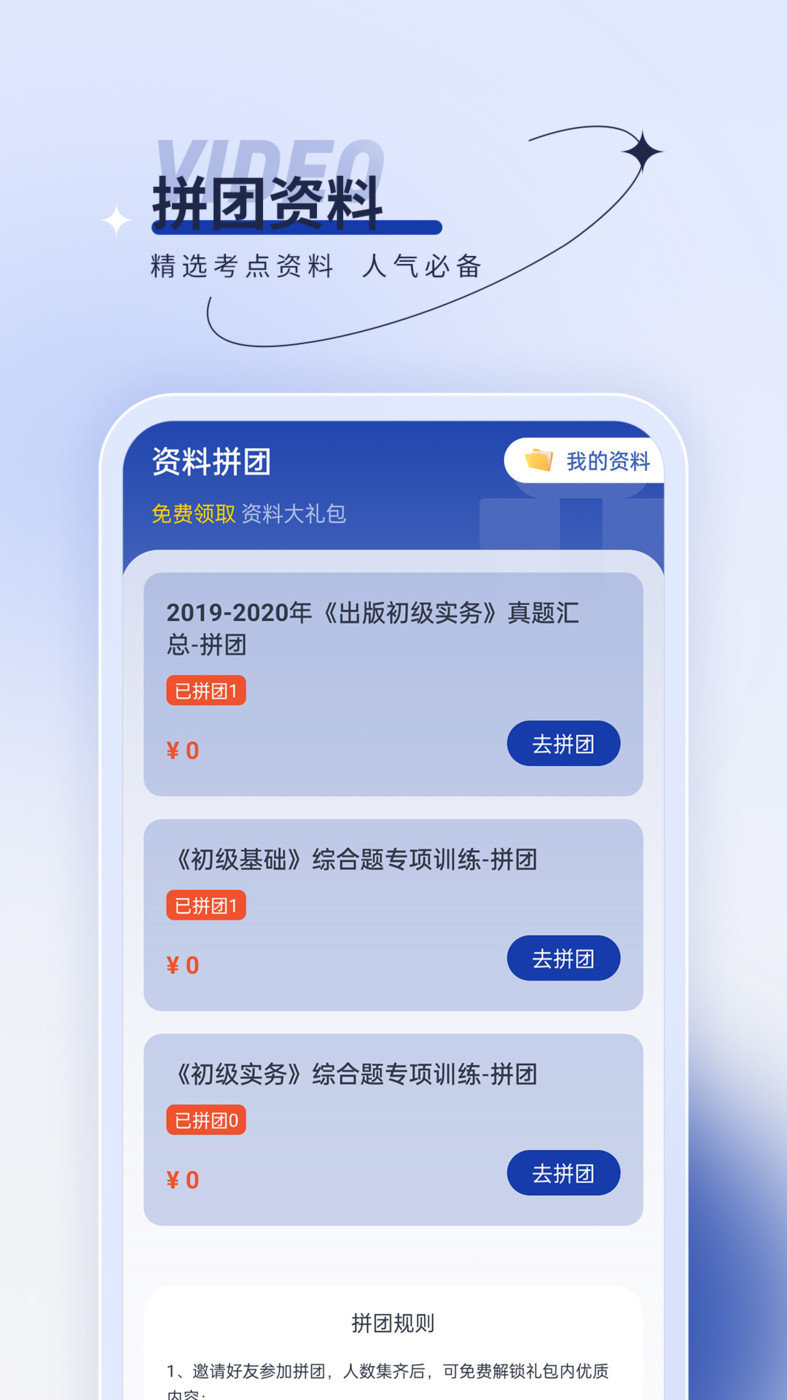Viewport: 787px width, 1400px height.
Task: Tap the 已拼团0 badge on 初级实务 card
Action: [x=205, y=1120]
